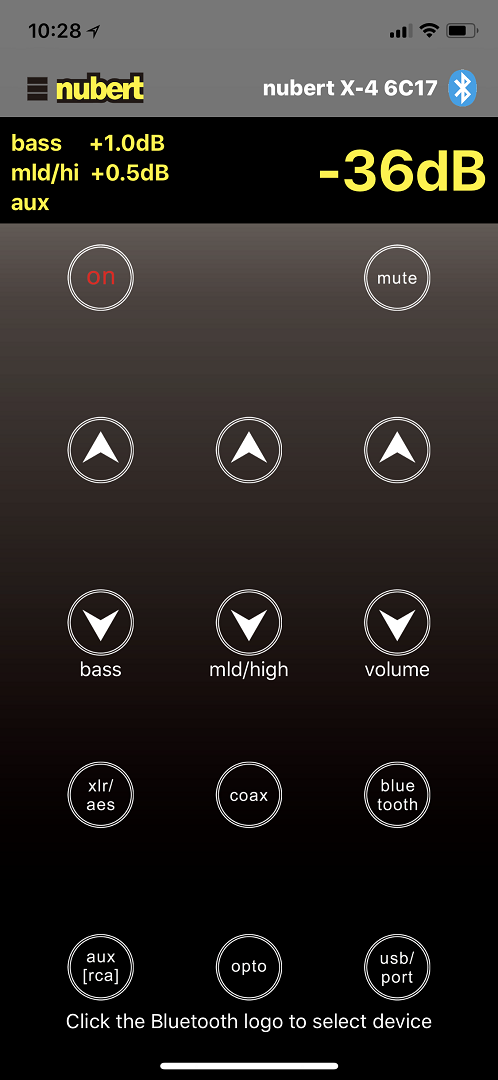Raise the mid/high level
Image resolution: width=498 pixels, height=1080 pixels.
tap(249, 450)
